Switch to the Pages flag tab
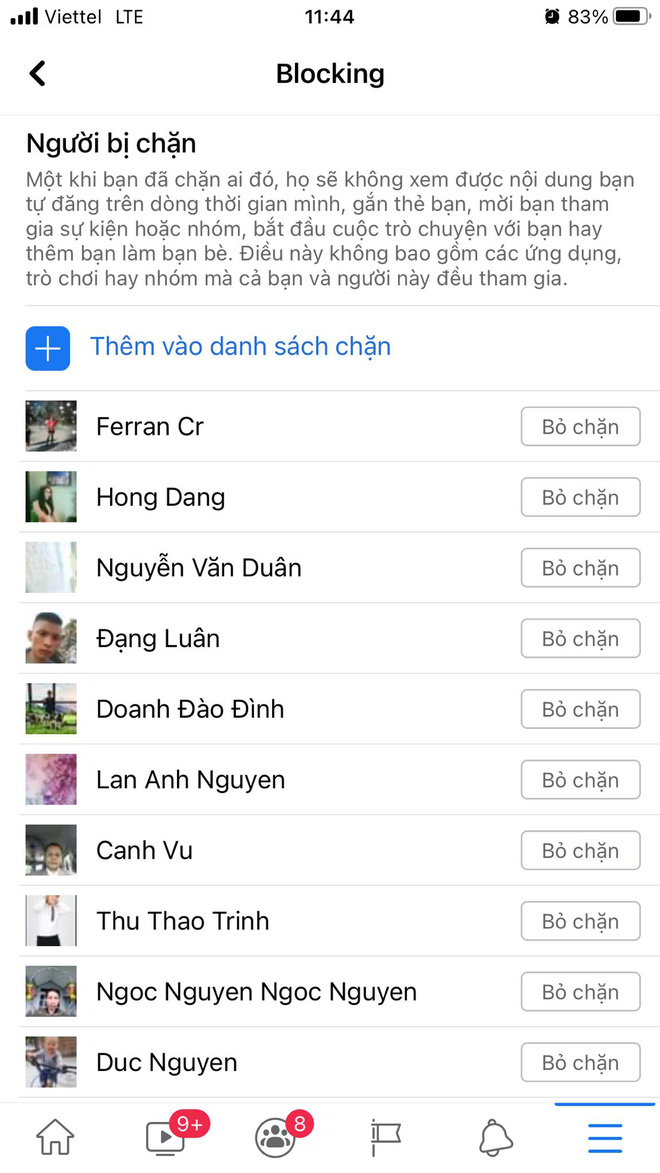 385,1137
